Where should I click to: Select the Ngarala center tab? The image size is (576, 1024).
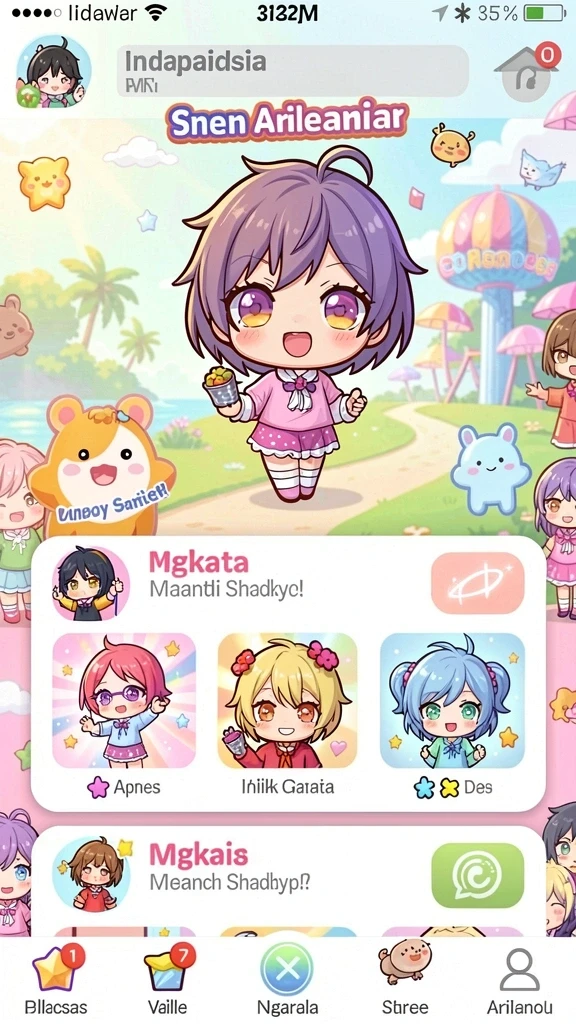coord(287,980)
